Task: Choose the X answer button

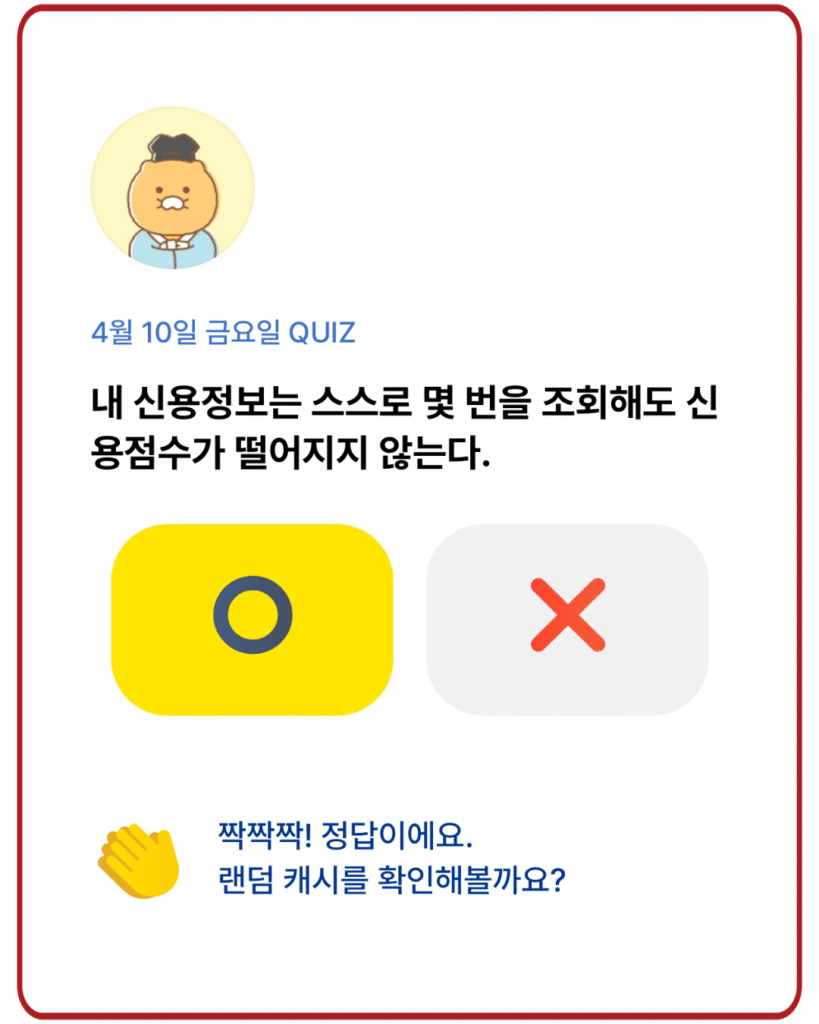Action: click(x=567, y=619)
